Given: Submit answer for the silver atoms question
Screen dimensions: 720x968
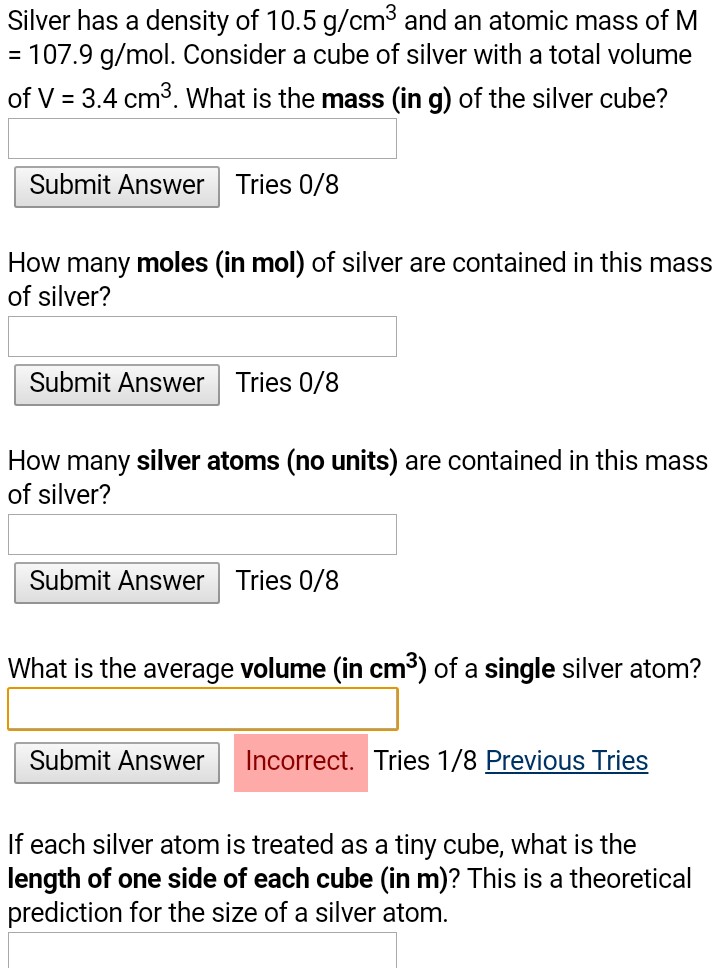Looking at the screenshot, I should pyautogui.click(x=117, y=582).
